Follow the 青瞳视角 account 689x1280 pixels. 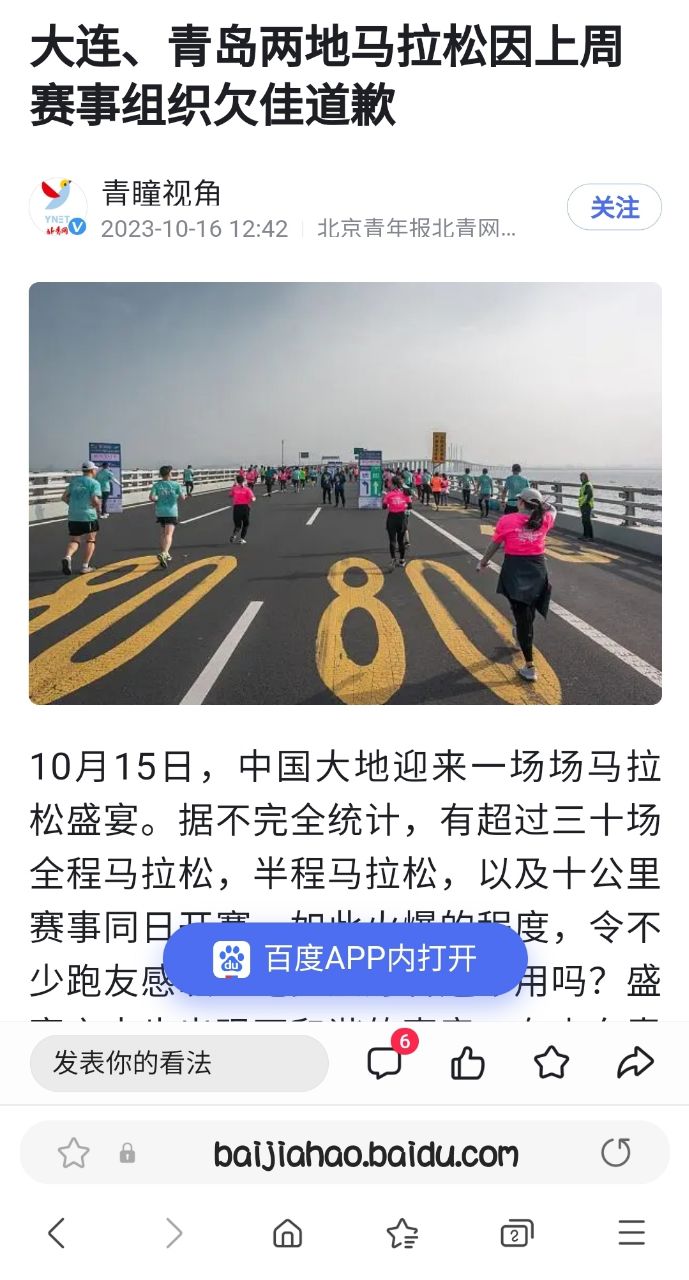coord(614,207)
